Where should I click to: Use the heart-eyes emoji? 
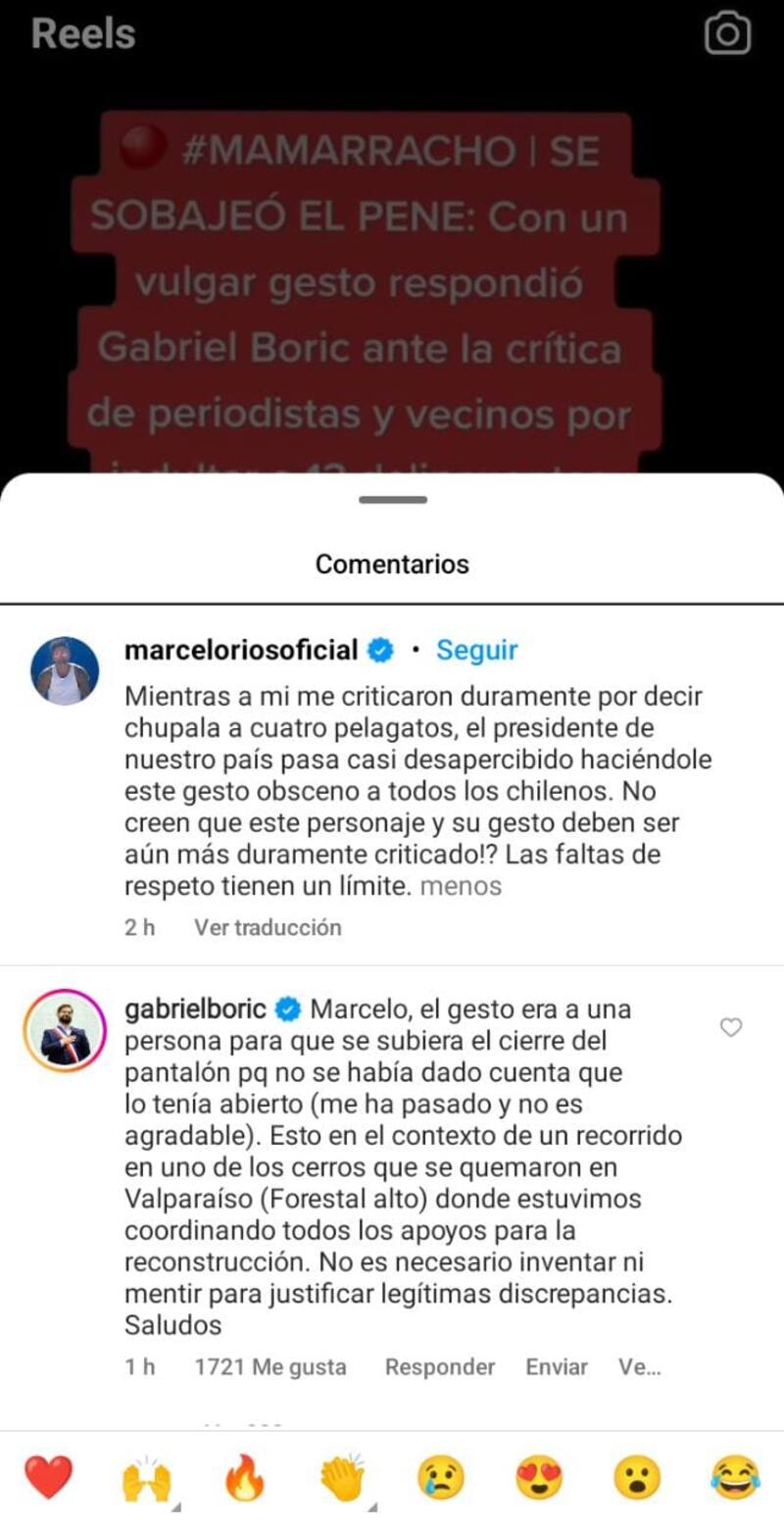[x=539, y=1477]
